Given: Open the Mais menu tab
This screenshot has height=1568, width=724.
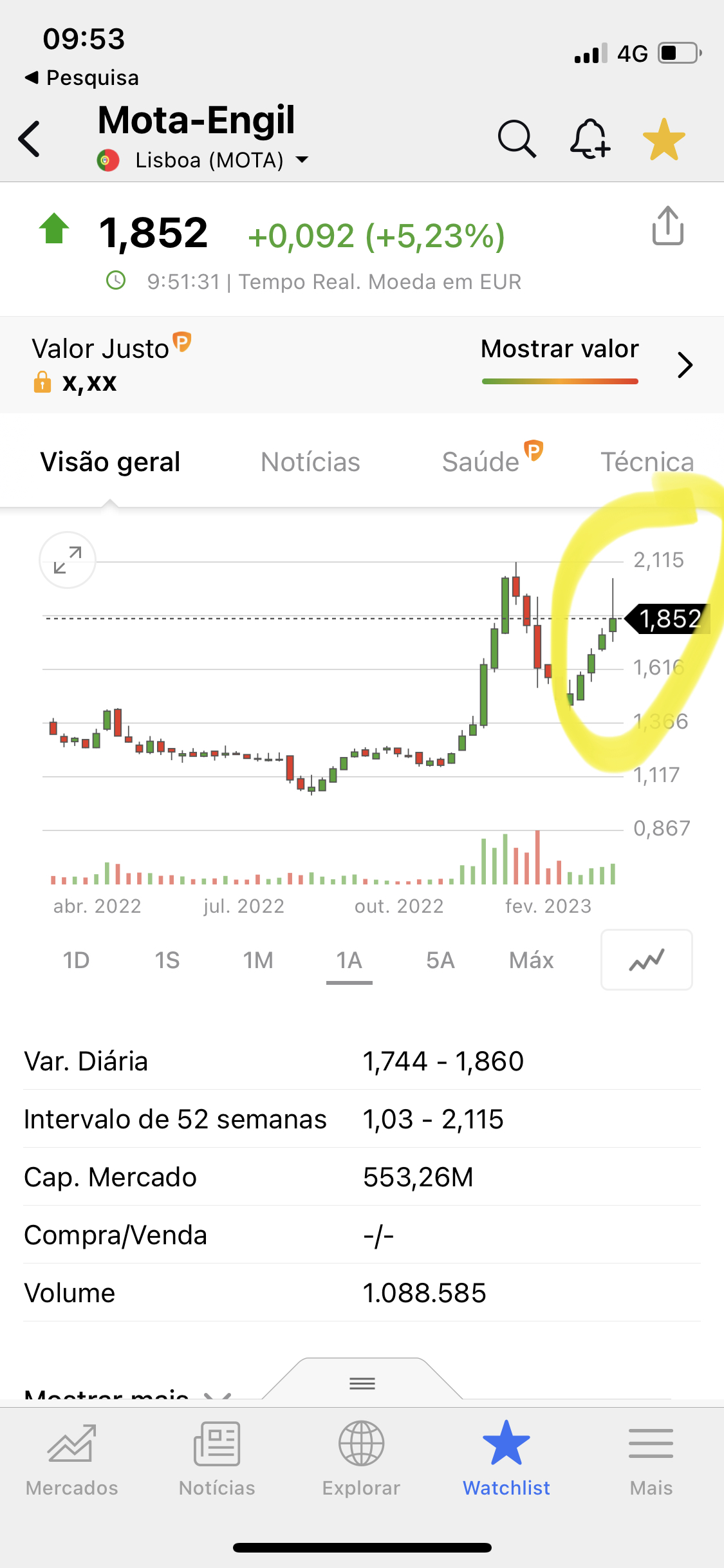Looking at the screenshot, I should [x=651, y=1459].
